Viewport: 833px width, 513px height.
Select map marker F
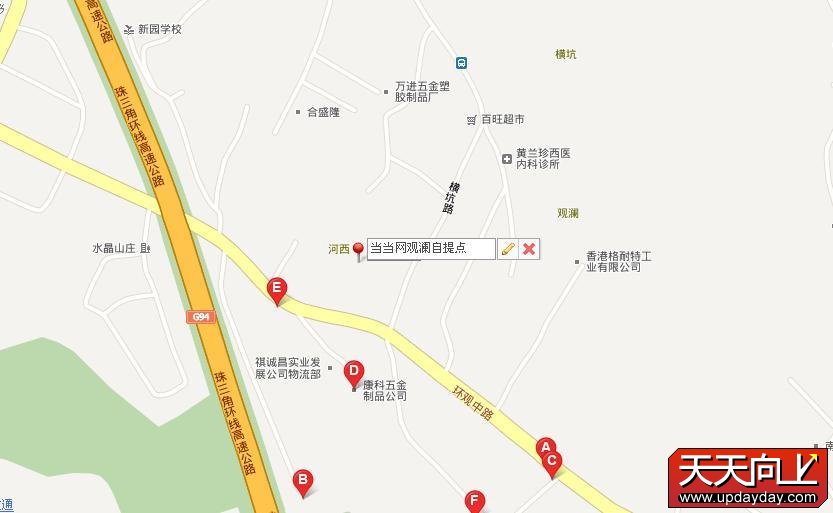tap(475, 500)
